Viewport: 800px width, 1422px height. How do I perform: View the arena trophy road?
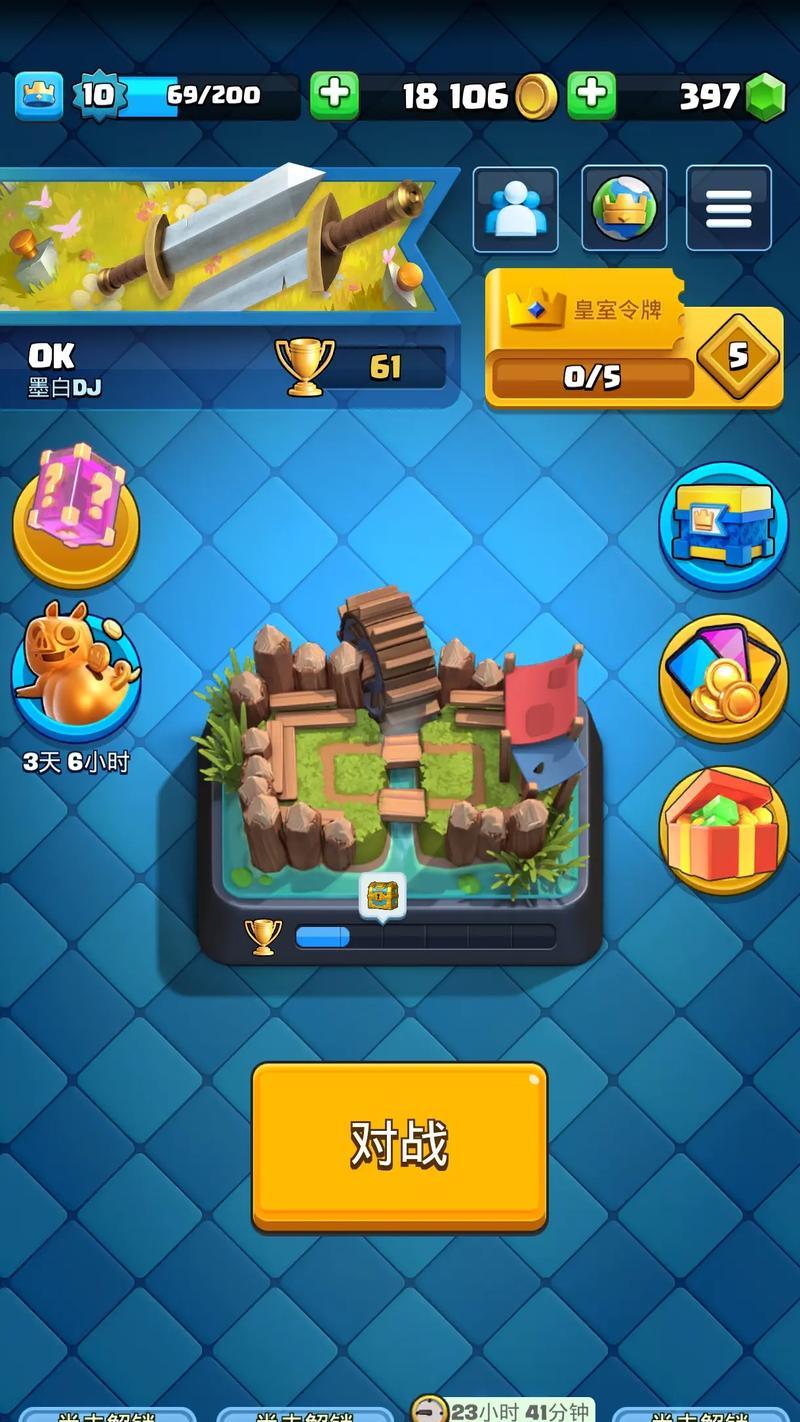(400, 780)
